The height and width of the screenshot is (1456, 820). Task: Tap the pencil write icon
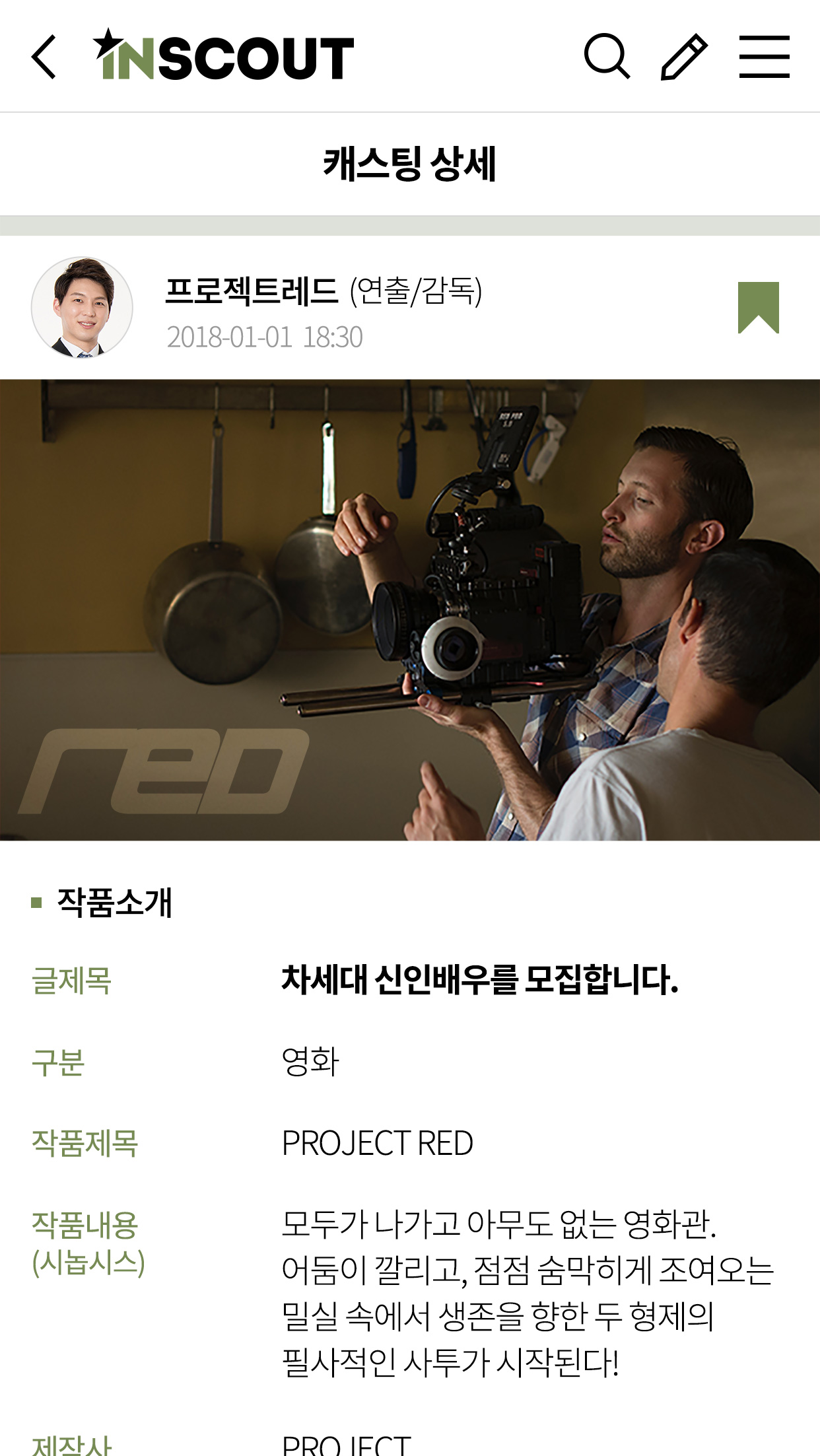click(x=684, y=57)
